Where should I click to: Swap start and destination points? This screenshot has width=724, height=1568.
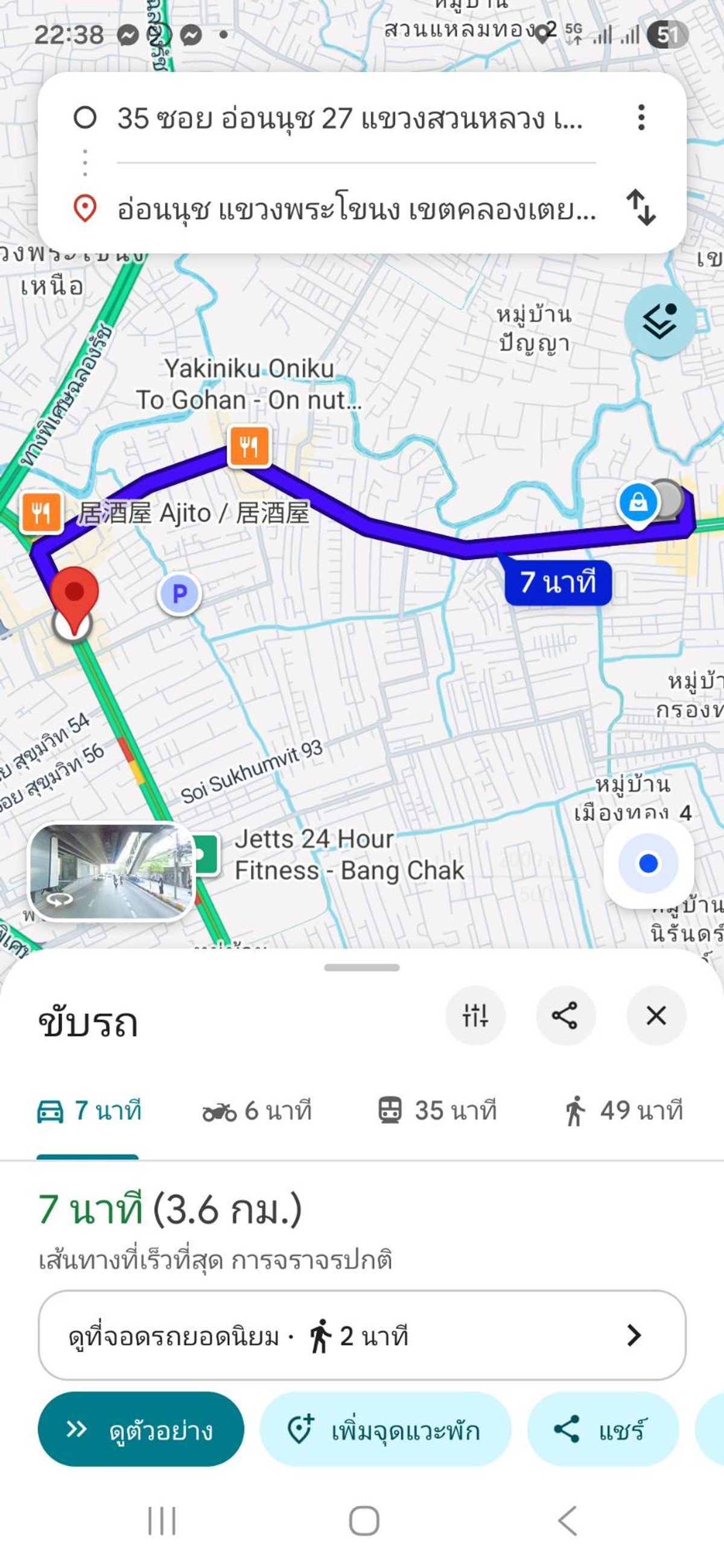pos(641,208)
